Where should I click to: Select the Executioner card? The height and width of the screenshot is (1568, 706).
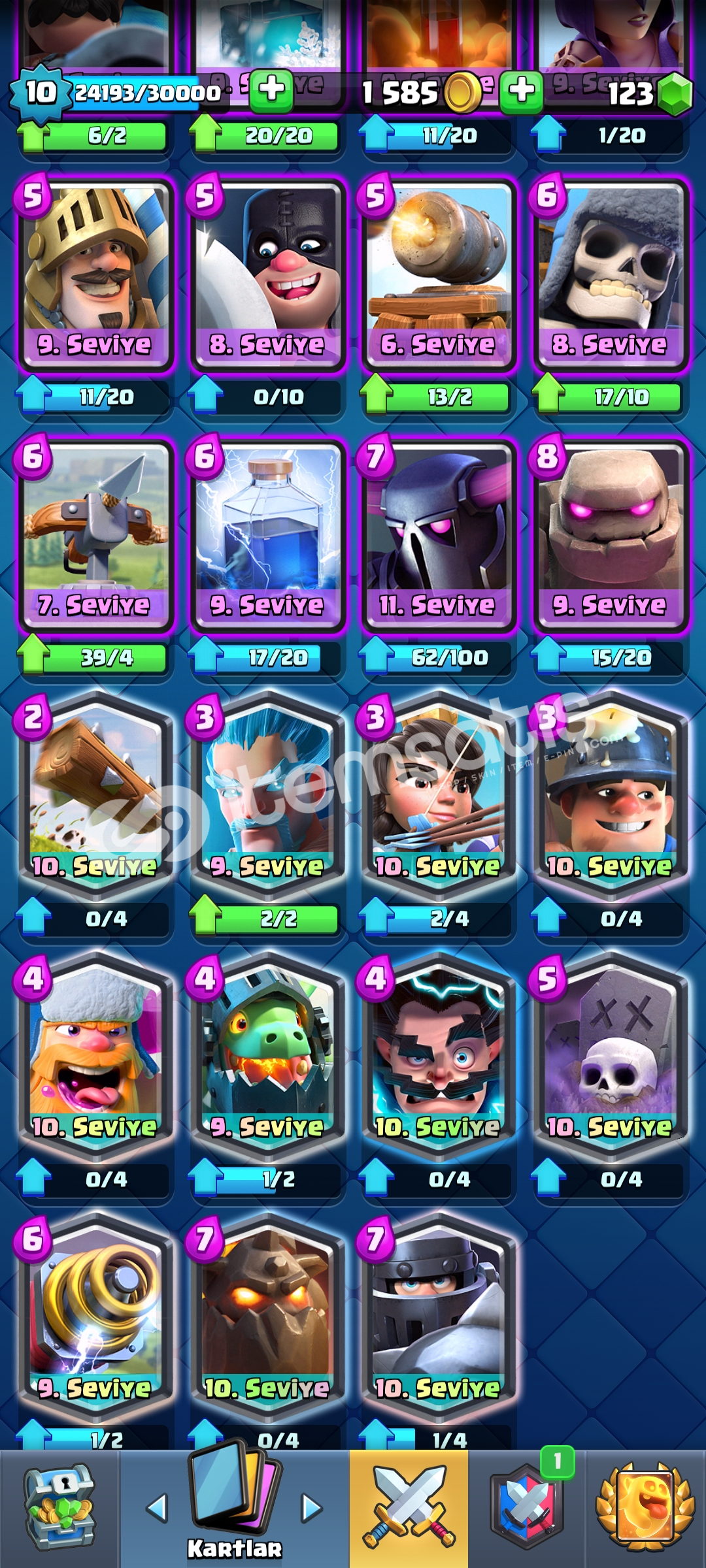click(x=267, y=274)
